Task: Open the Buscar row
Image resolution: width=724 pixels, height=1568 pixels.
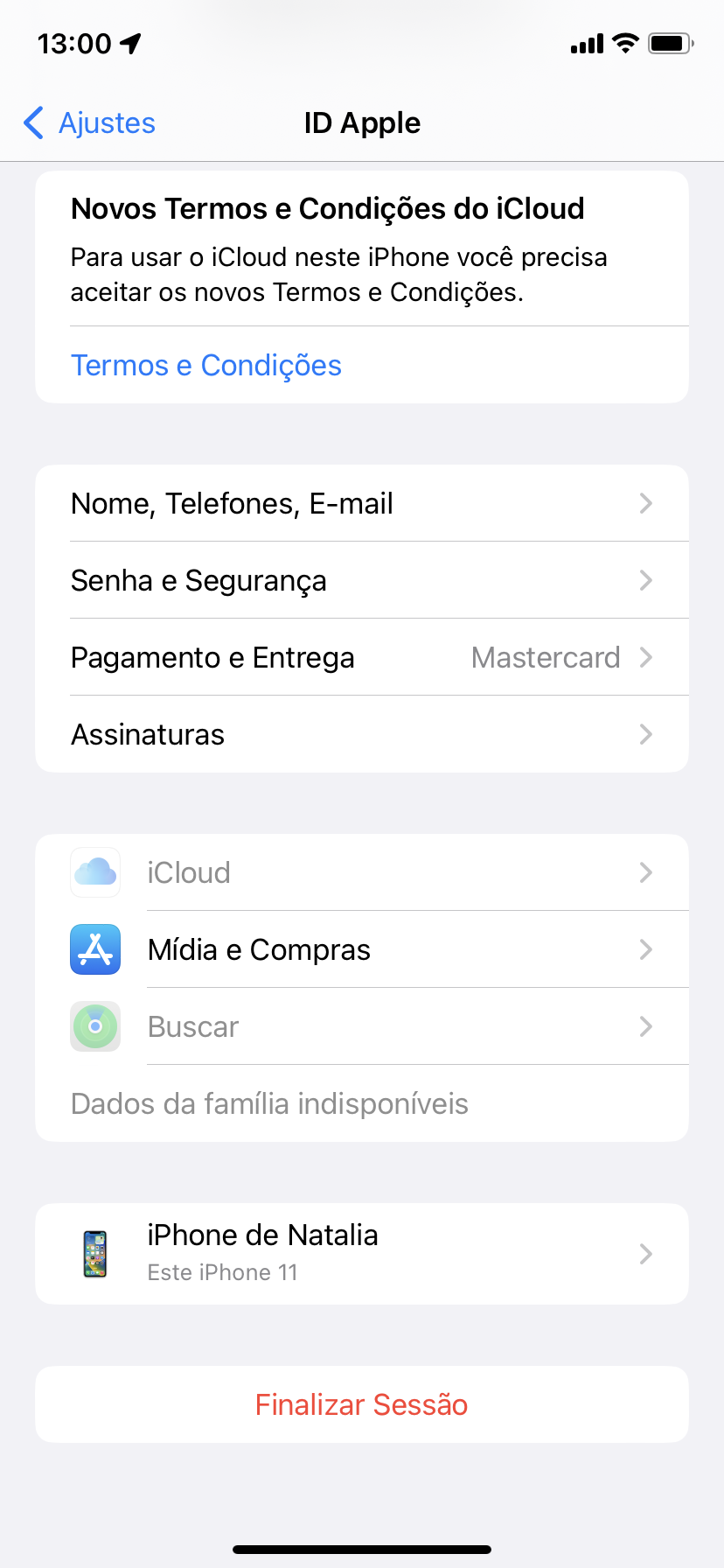Action: coord(362,1027)
